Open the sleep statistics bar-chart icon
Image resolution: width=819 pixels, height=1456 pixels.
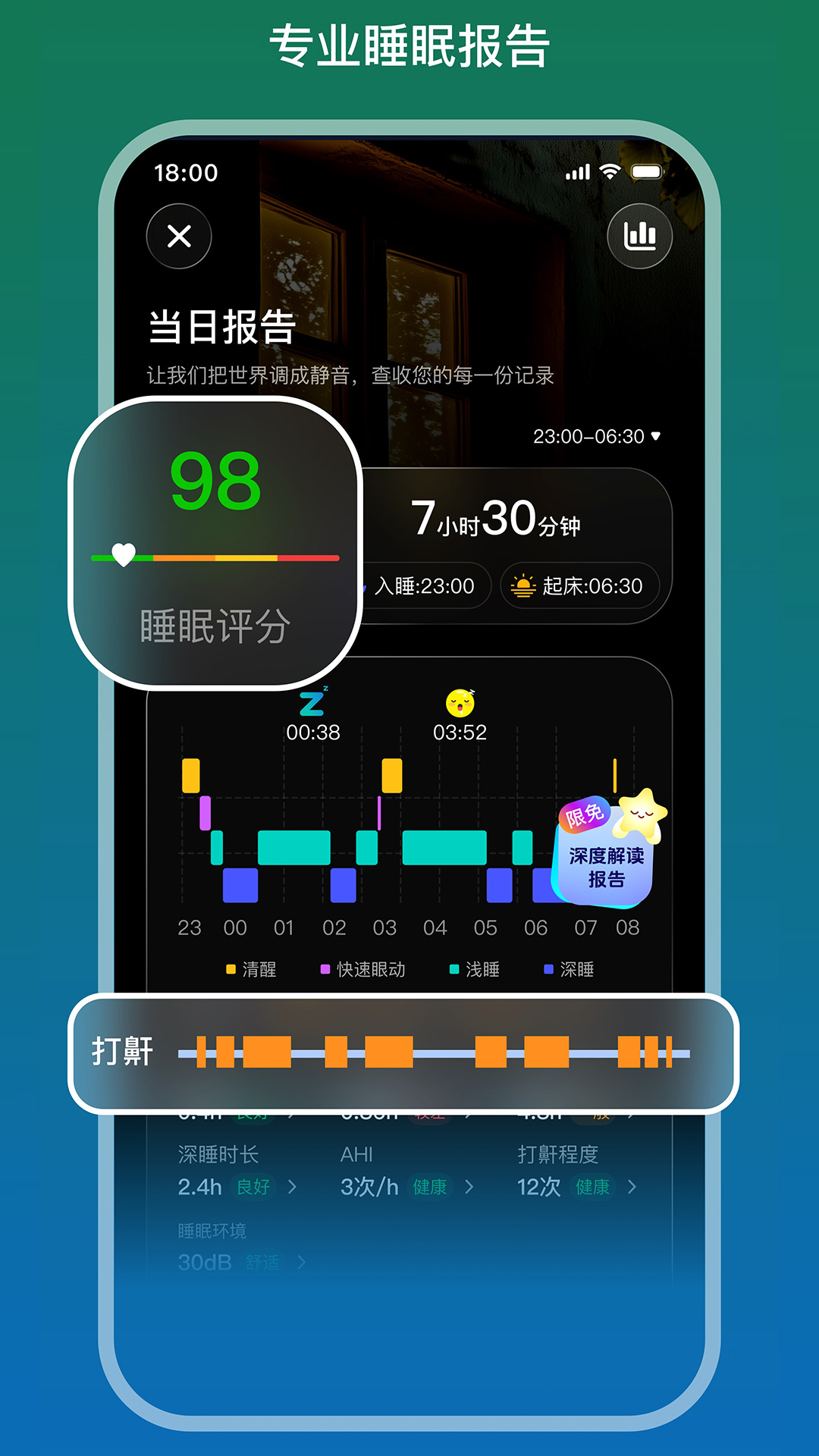(x=640, y=236)
